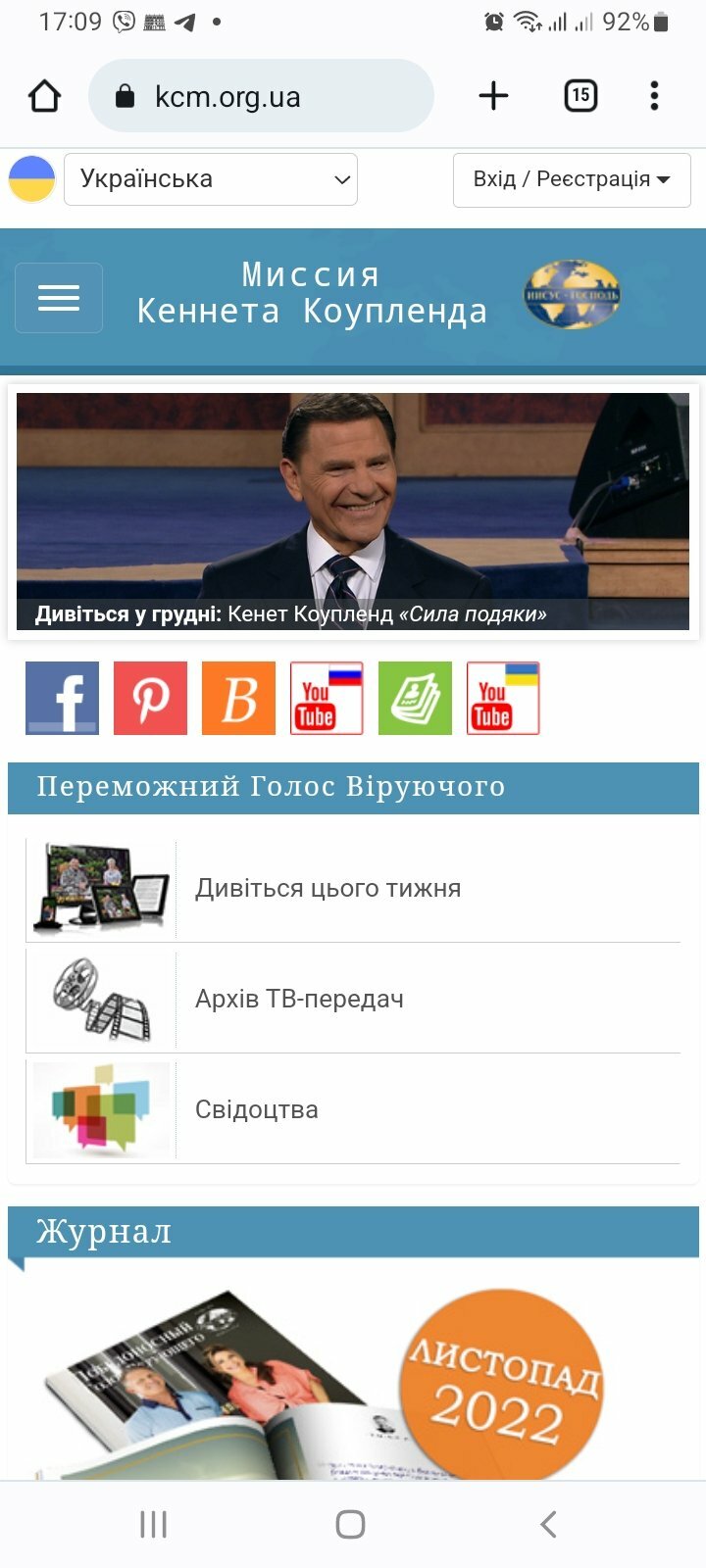Open the browser overflow menu
706x1568 pixels.
click(x=654, y=96)
